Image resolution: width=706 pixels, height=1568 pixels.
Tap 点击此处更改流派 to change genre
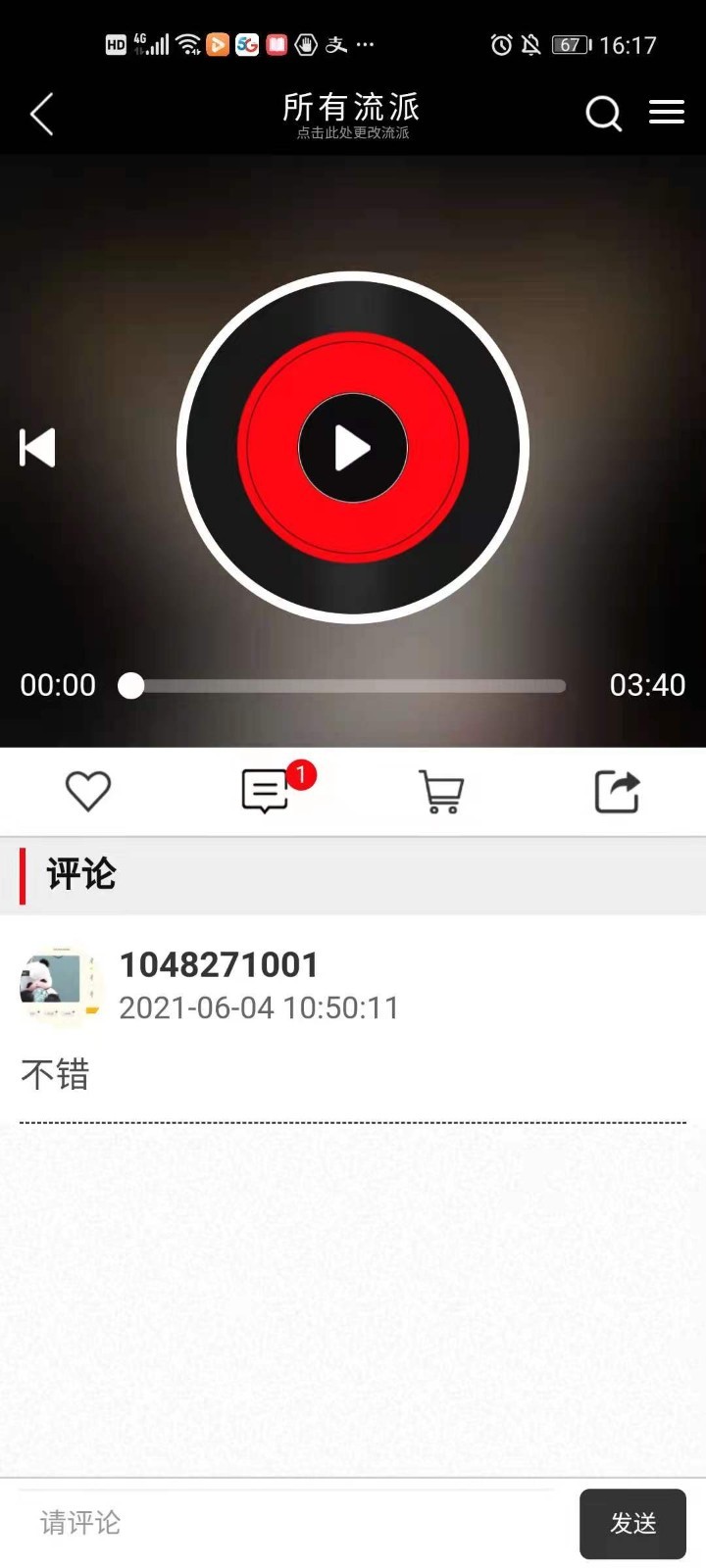tap(351, 132)
